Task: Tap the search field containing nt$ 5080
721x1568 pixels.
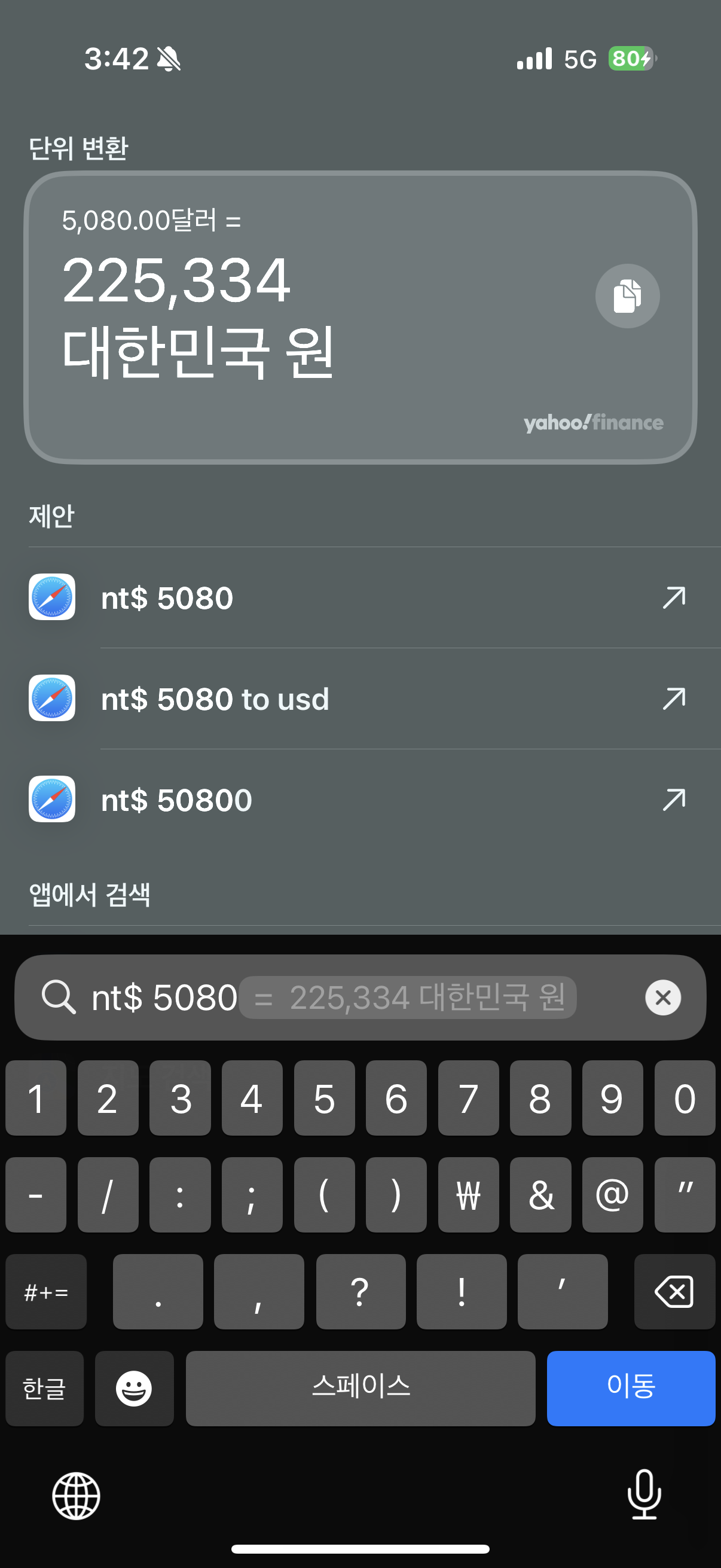Action: [x=360, y=997]
